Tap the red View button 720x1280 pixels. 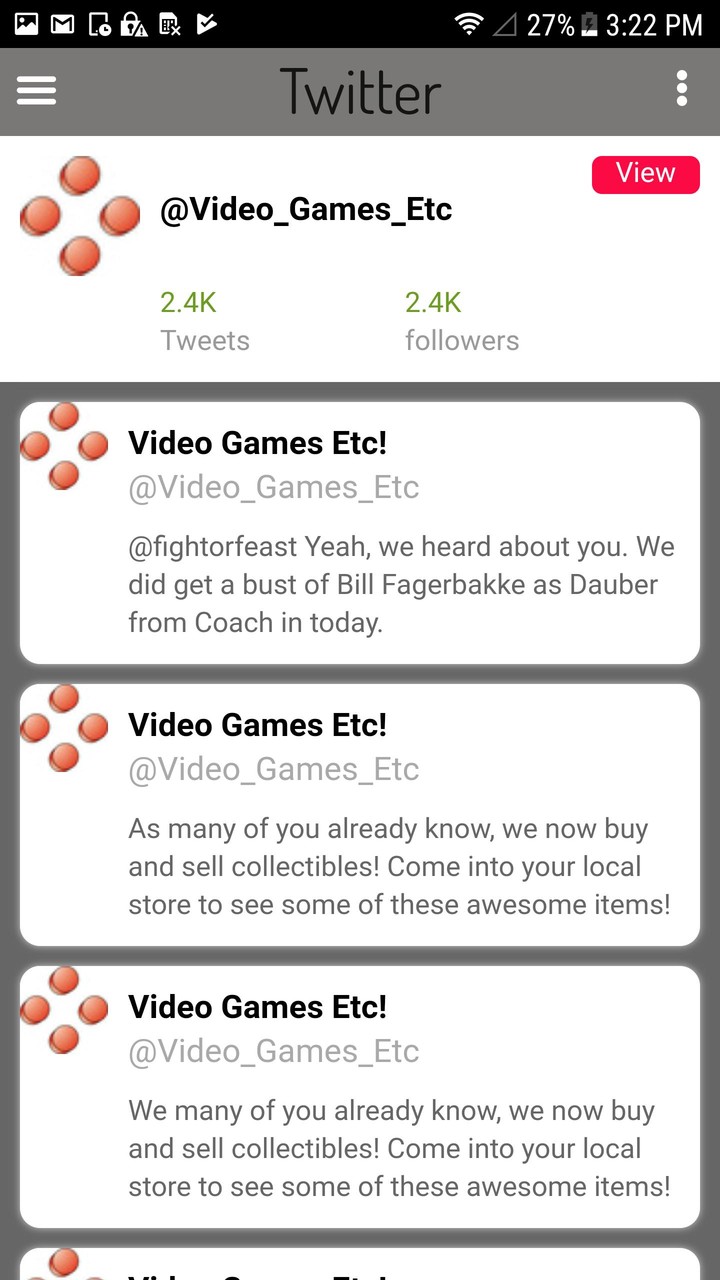click(x=645, y=174)
